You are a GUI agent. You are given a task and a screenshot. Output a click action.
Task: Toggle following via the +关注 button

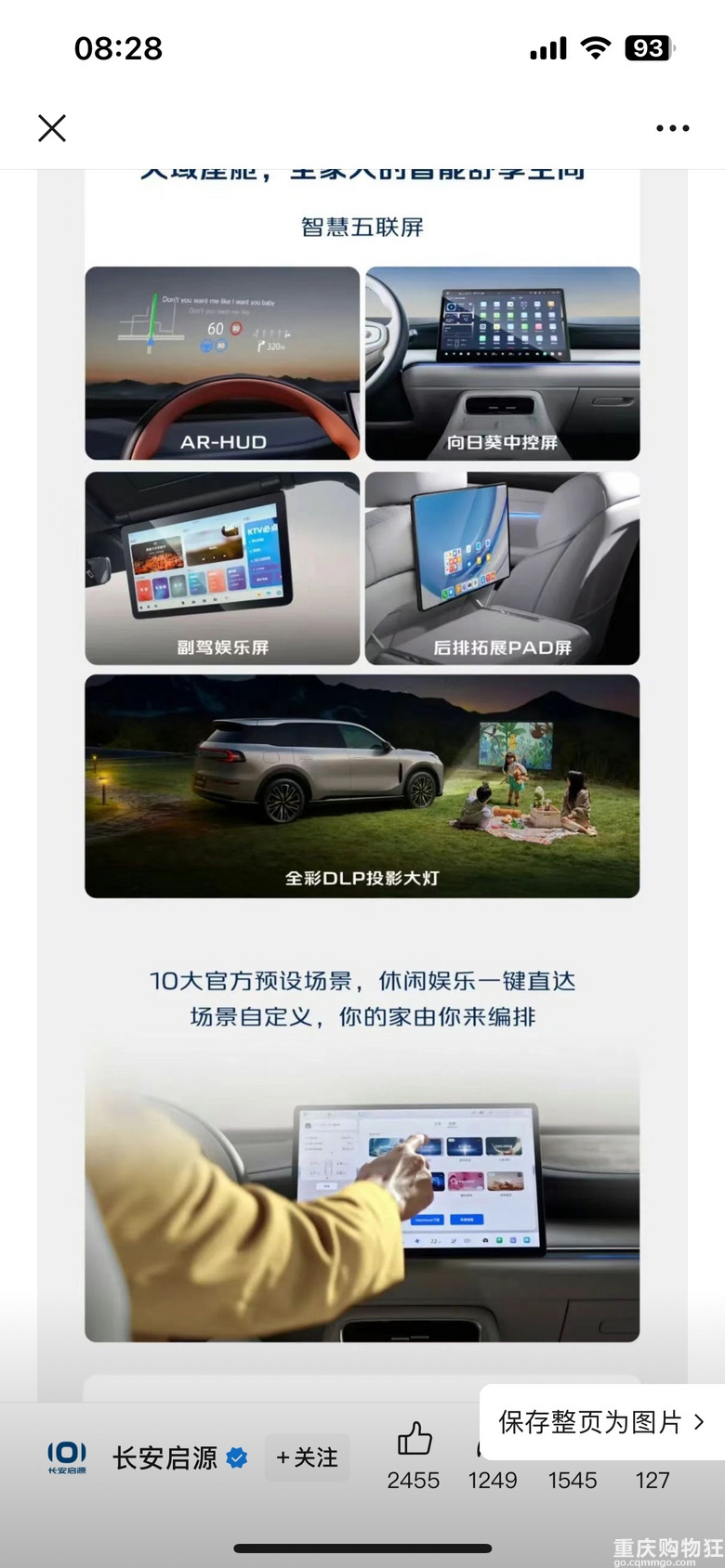307,1458
